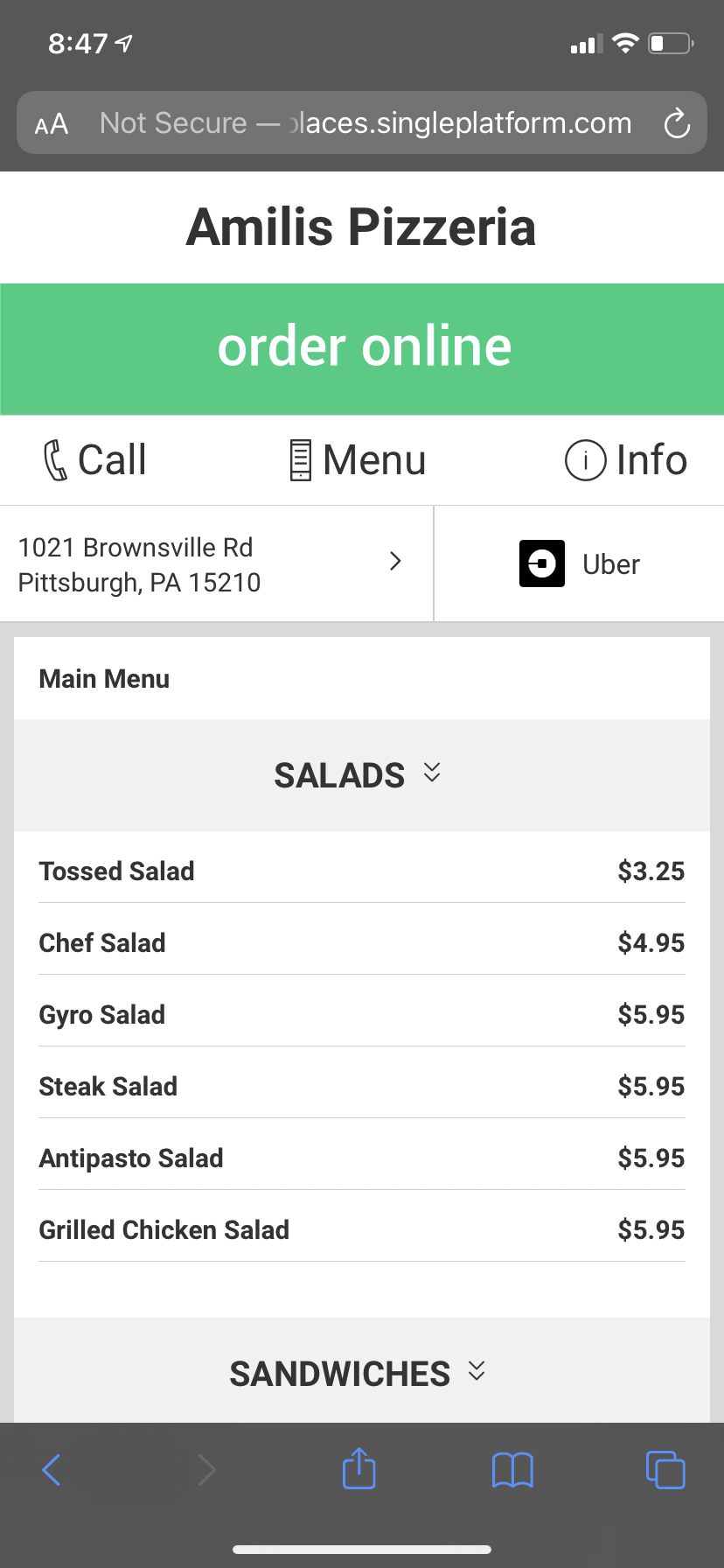Reload the page in Safari
The width and height of the screenshot is (724, 1568).
(x=677, y=123)
